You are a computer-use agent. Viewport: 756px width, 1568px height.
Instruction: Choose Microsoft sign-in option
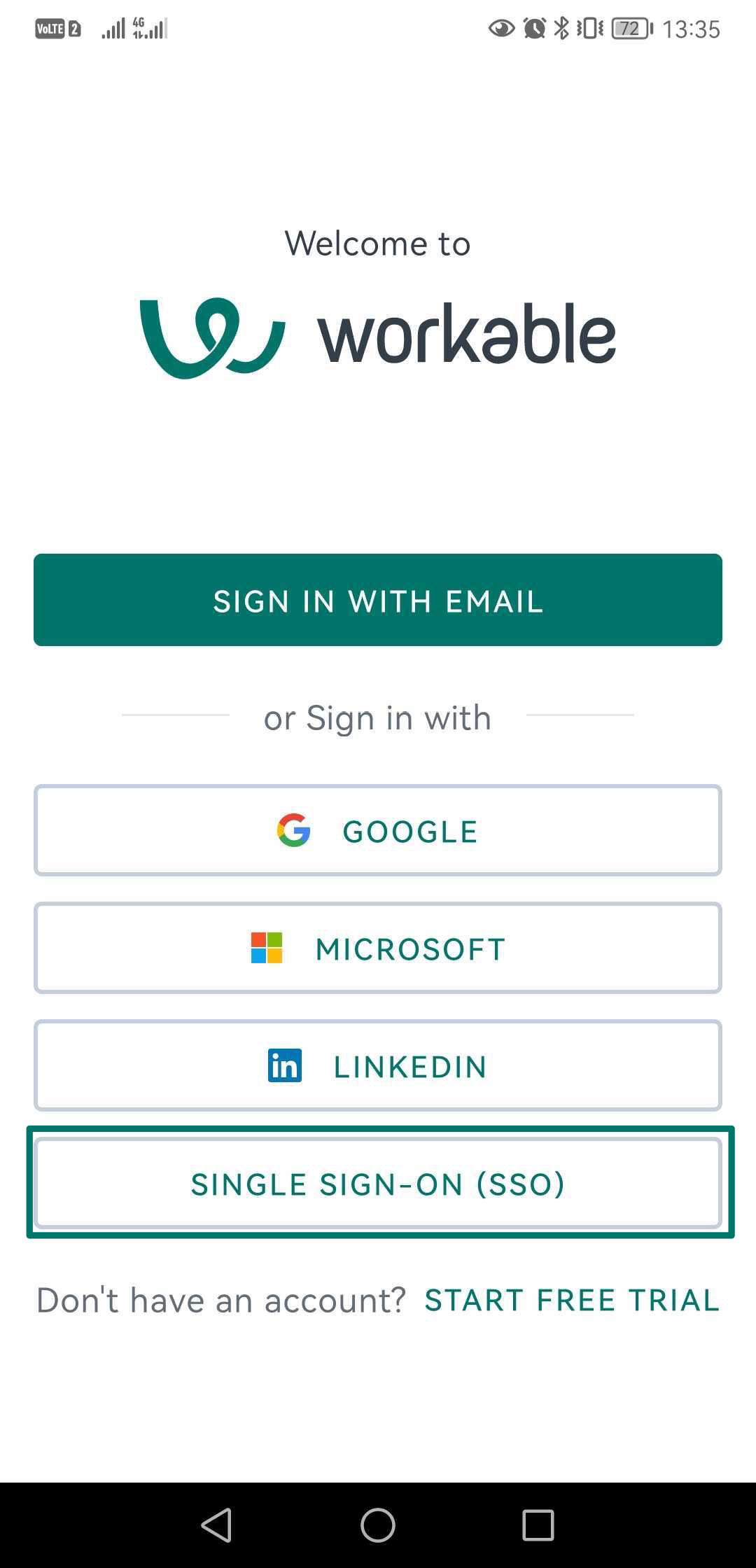[x=378, y=948]
